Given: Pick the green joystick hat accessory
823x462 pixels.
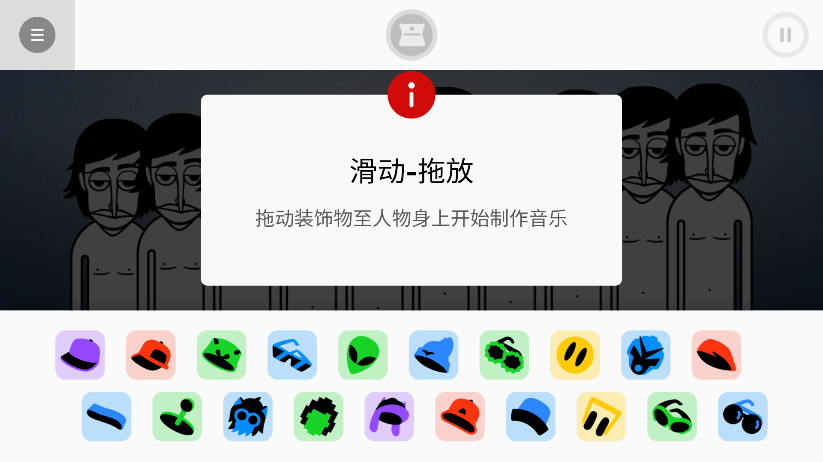Looking at the screenshot, I should [177, 416].
